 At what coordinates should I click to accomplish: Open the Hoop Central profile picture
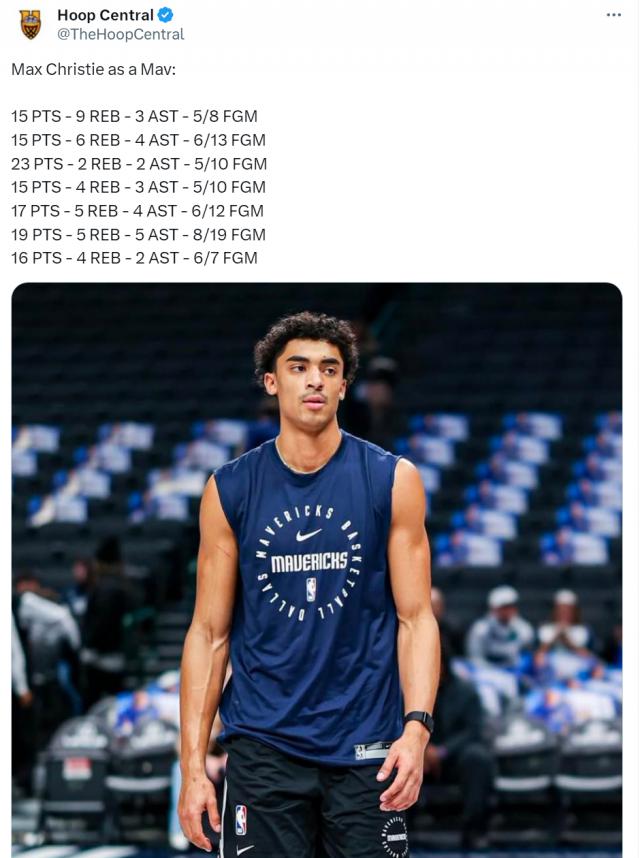pos(30,24)
